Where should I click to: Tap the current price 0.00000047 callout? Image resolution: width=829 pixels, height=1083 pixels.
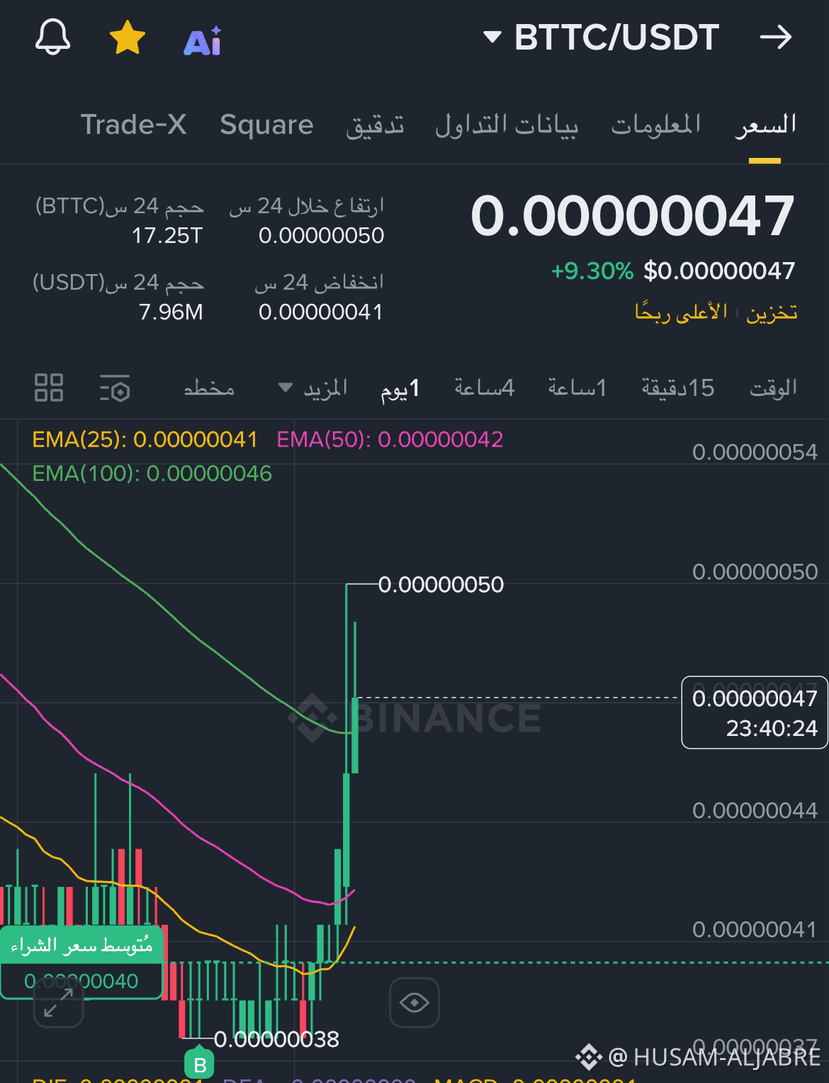click(753, 712)
